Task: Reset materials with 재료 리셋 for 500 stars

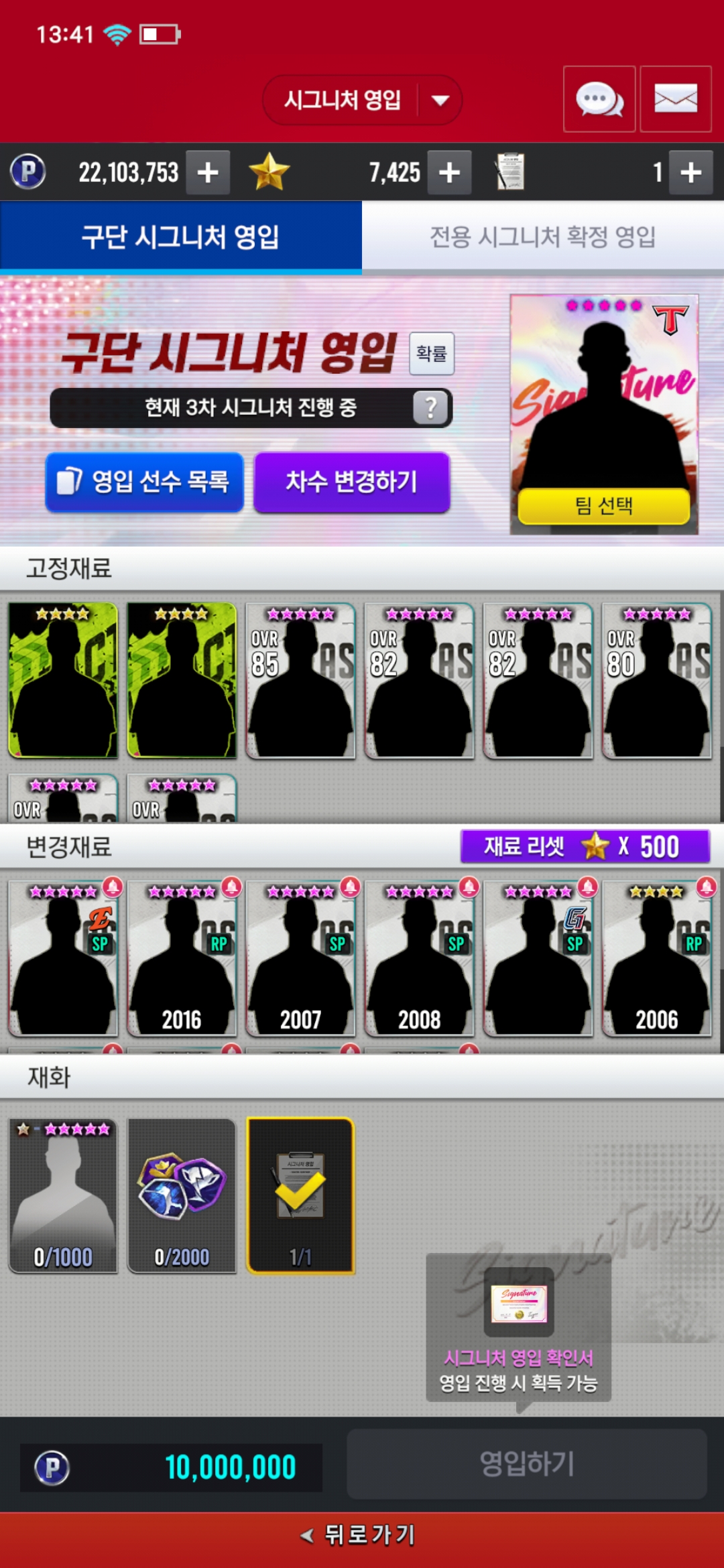Action: [585, 846]
